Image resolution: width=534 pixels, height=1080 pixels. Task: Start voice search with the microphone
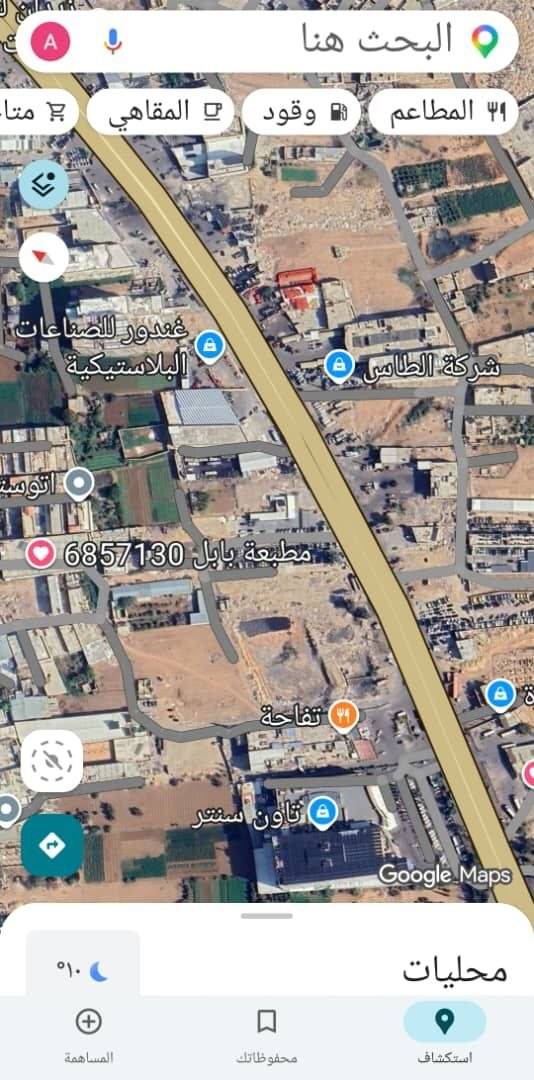coord(113,41)
